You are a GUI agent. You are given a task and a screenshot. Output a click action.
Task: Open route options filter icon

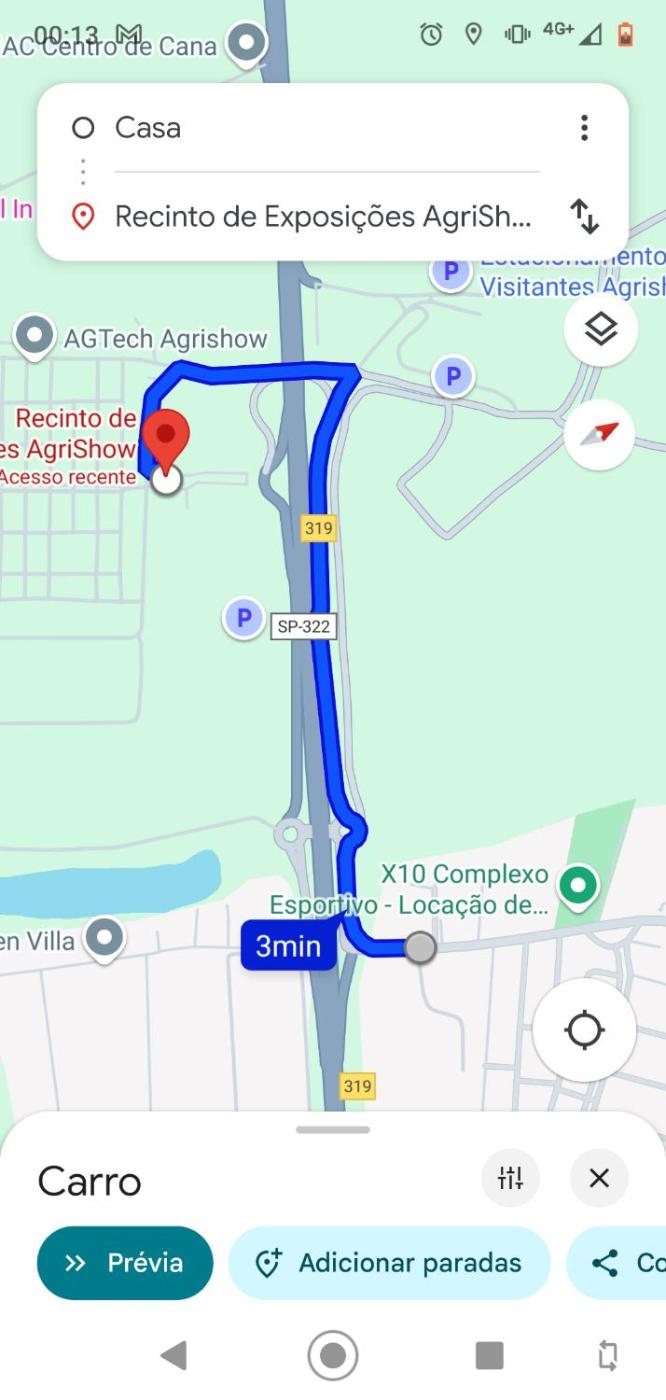(510, 1178)
